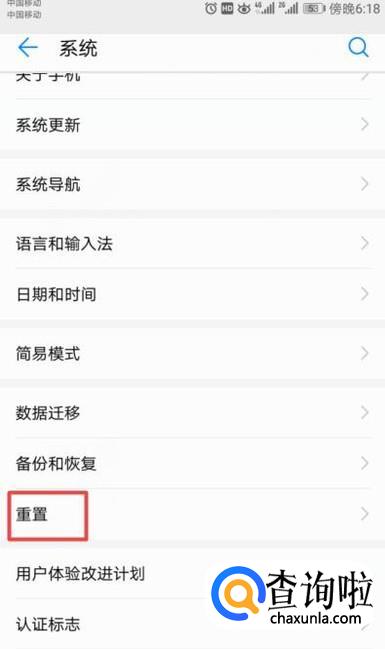This screenshot has width=385, height=649.
Task: Open 简易模式 row
Action: click(192, 354)
